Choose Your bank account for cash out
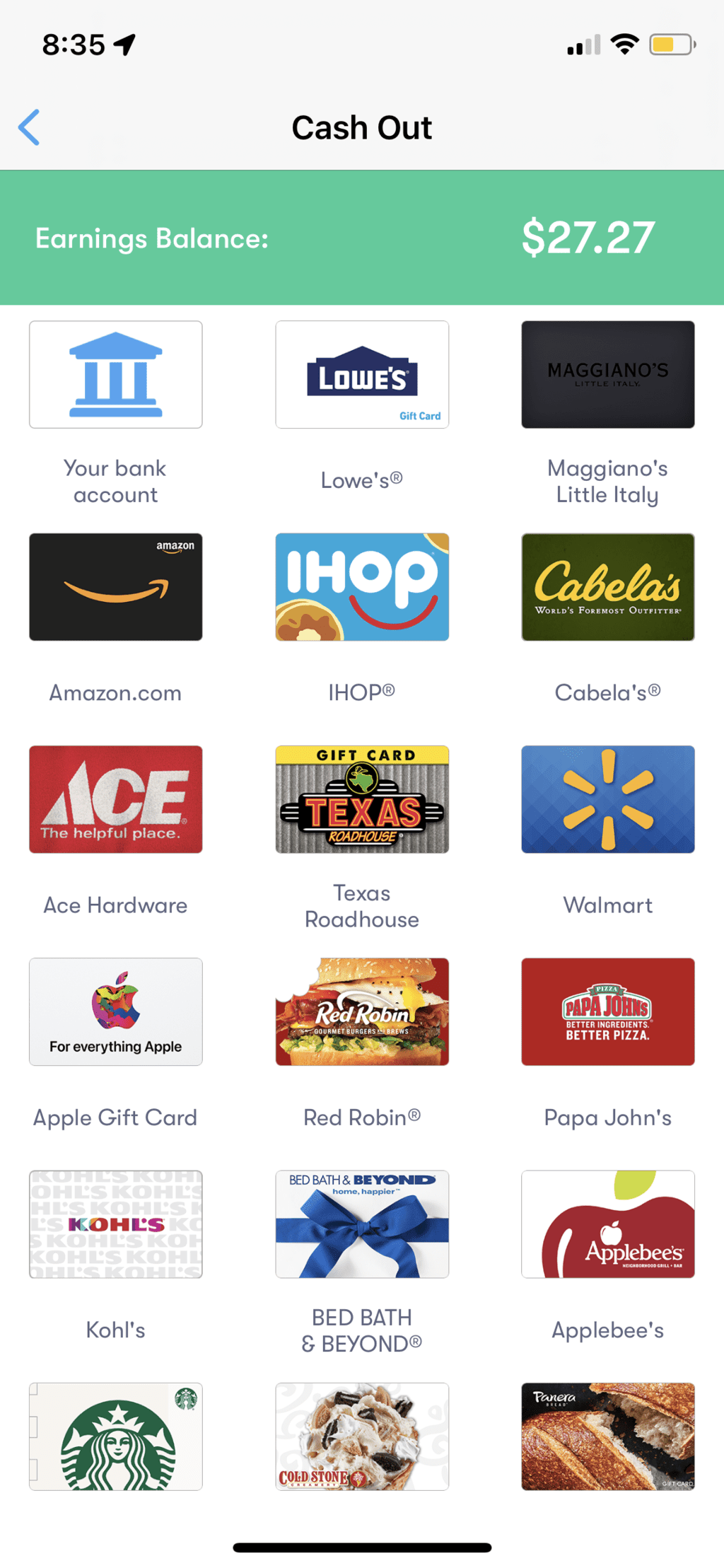 point(115,375)
